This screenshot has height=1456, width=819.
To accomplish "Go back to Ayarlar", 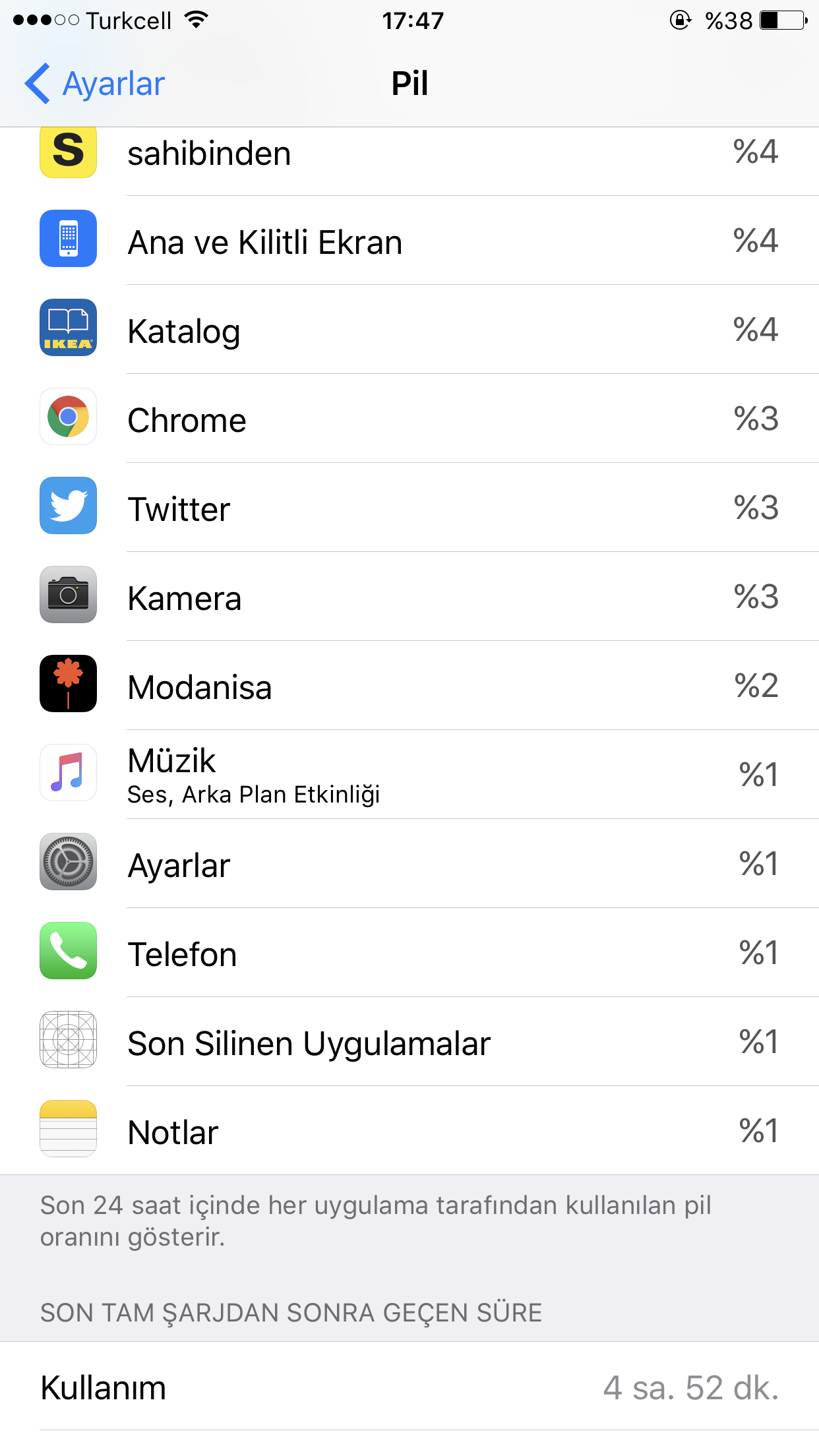I will click(x=94, y=84).
